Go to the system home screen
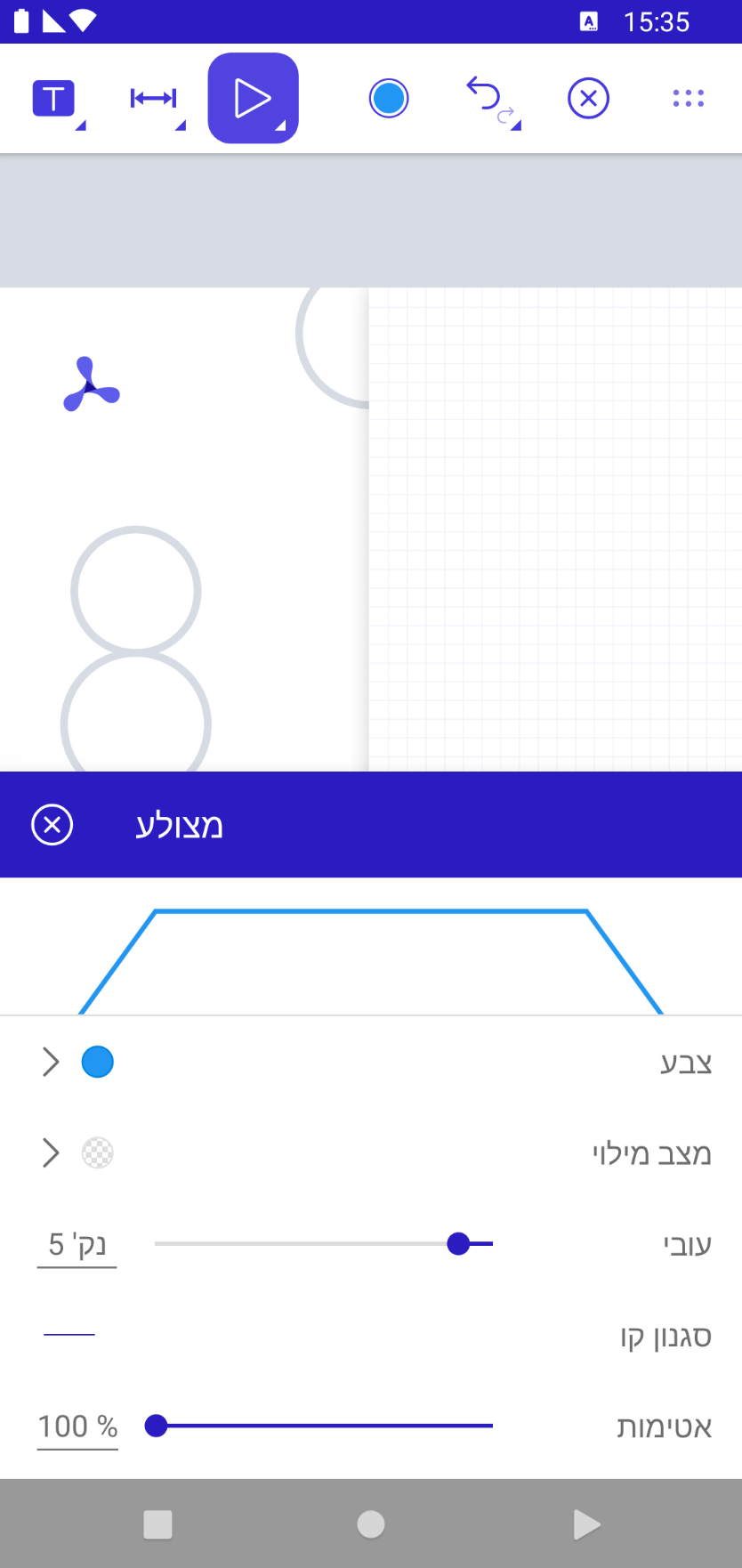The image size is (742, 1568). coord(371,1524)
